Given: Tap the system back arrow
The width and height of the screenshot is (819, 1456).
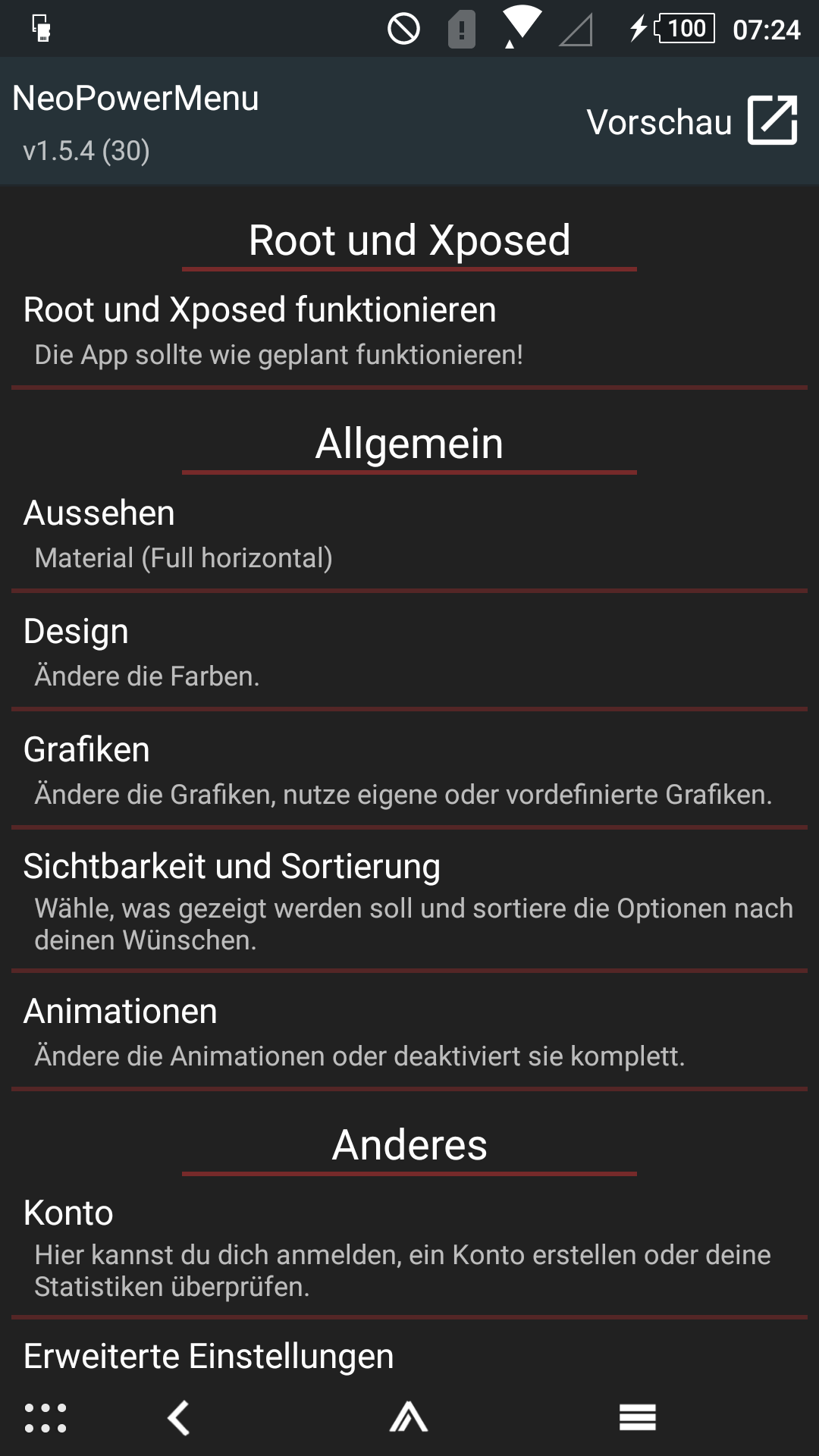Looking at the screenshot, I should [179, 1417].
